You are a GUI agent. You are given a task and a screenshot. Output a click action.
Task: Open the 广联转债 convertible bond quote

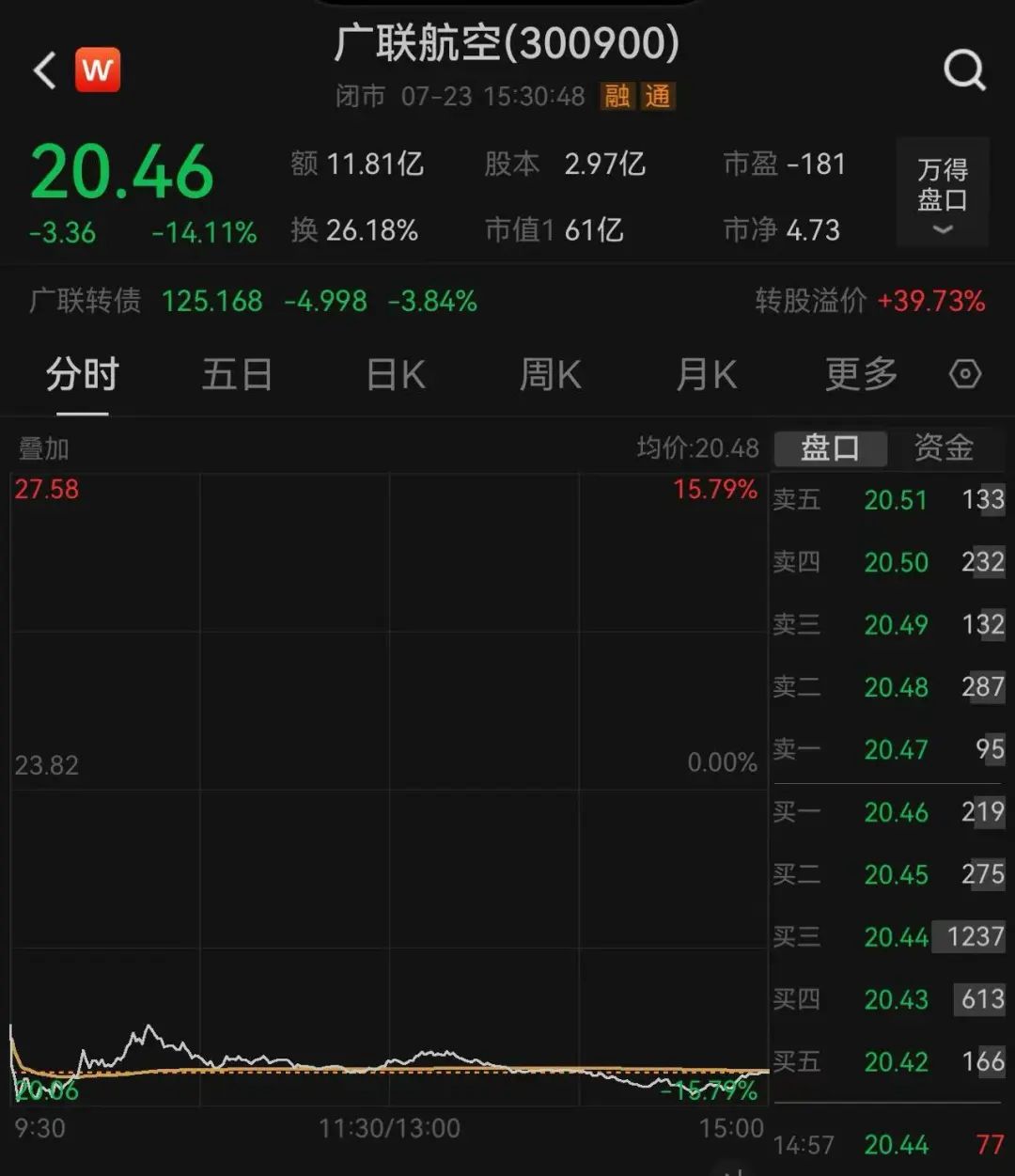86,301
